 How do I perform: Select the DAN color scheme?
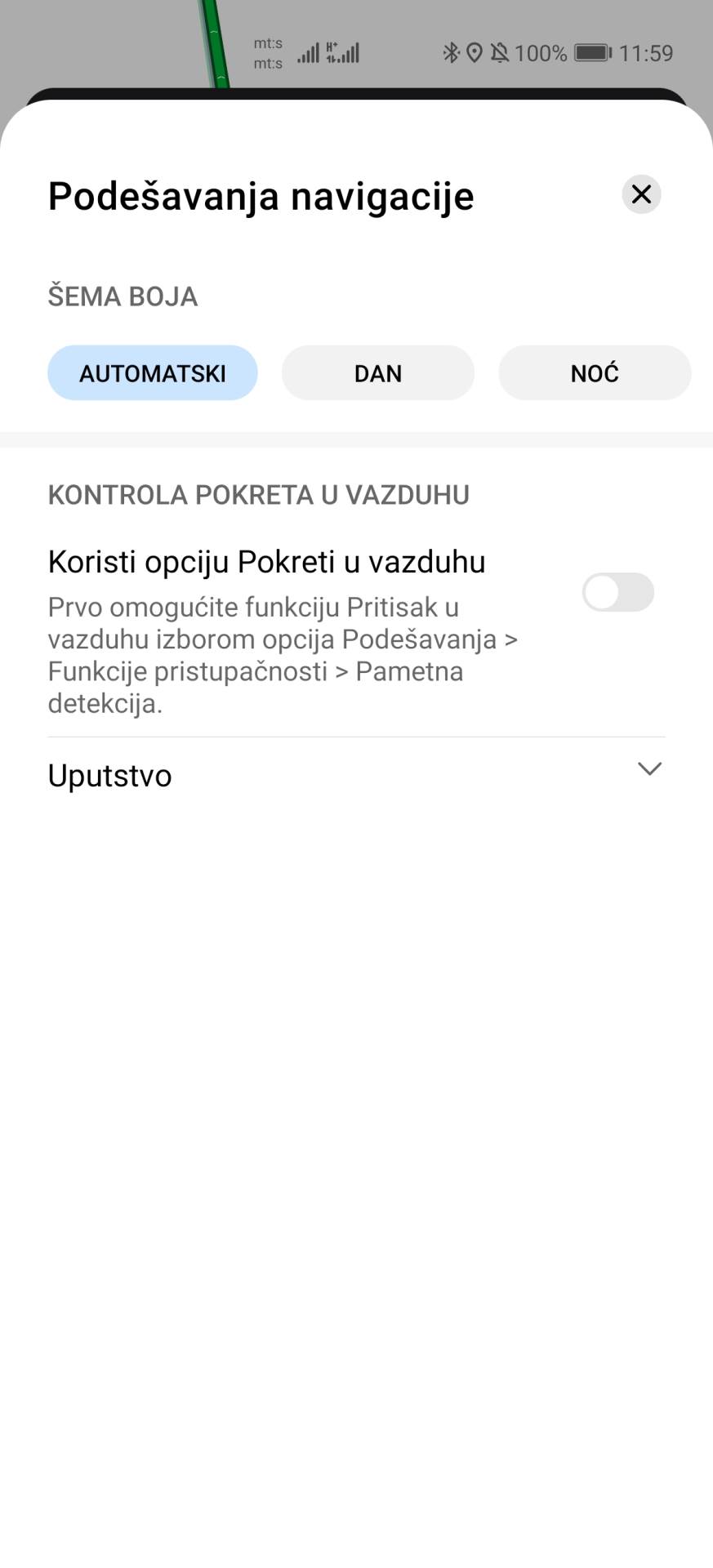(x=377, y=372)
